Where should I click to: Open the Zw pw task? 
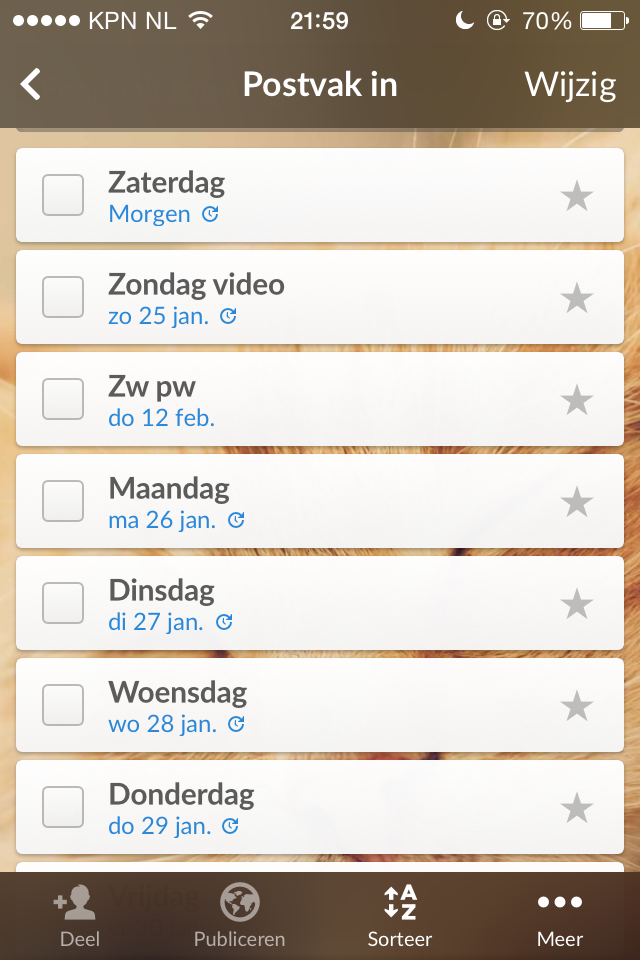click(300, 400)
